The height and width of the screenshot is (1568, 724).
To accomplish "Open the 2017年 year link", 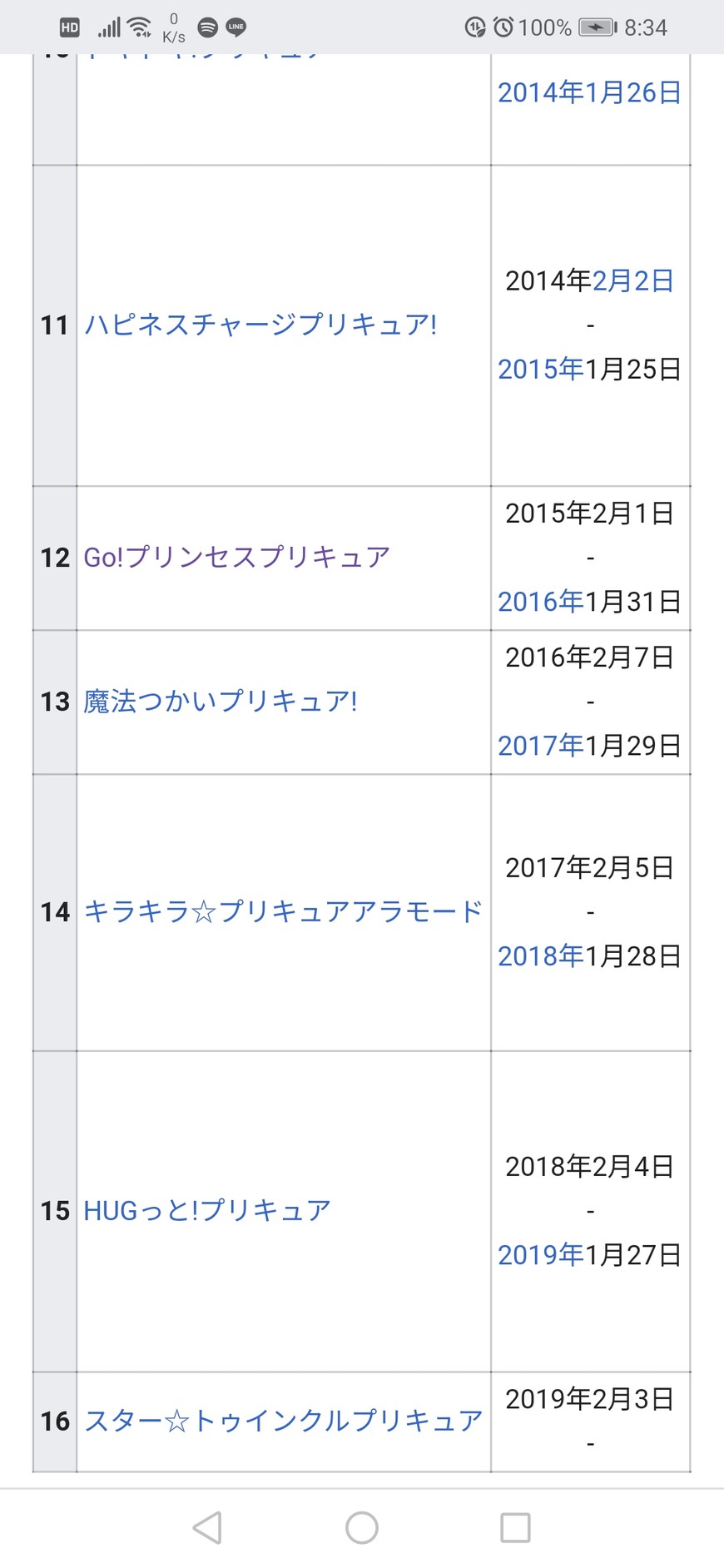I will 540,745.
